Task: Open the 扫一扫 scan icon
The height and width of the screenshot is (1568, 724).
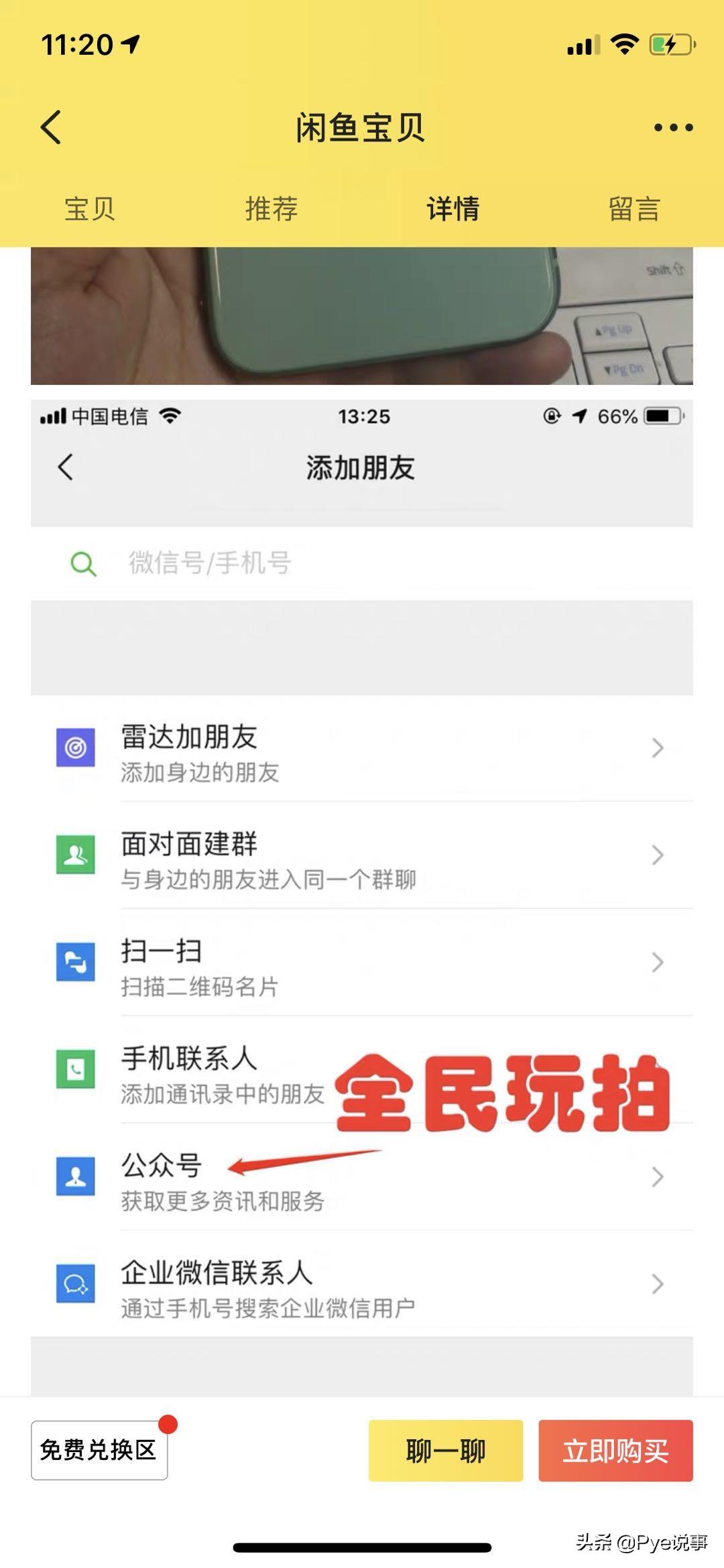Action: pos(76,961)
